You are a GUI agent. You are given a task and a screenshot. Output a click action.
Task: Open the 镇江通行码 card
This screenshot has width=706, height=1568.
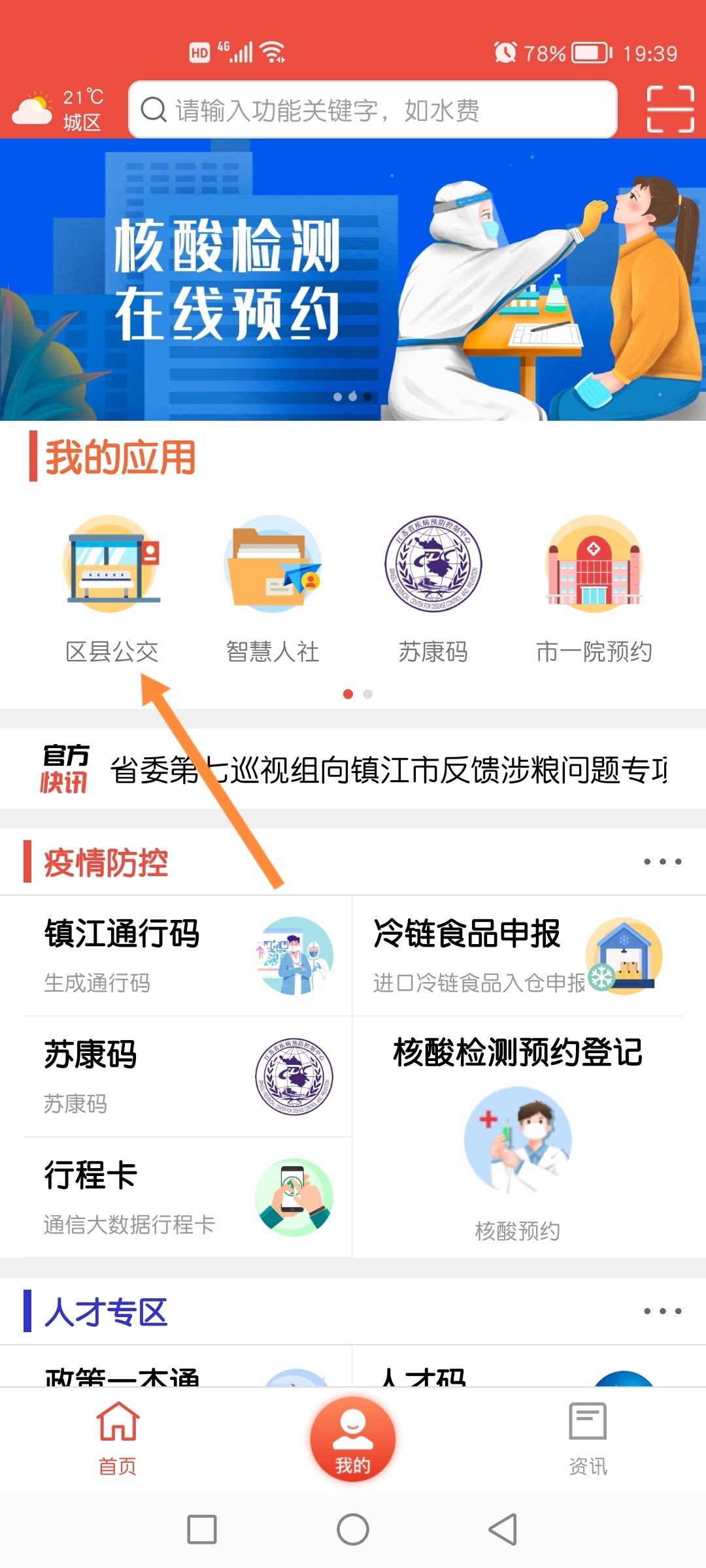pos(188,955)
